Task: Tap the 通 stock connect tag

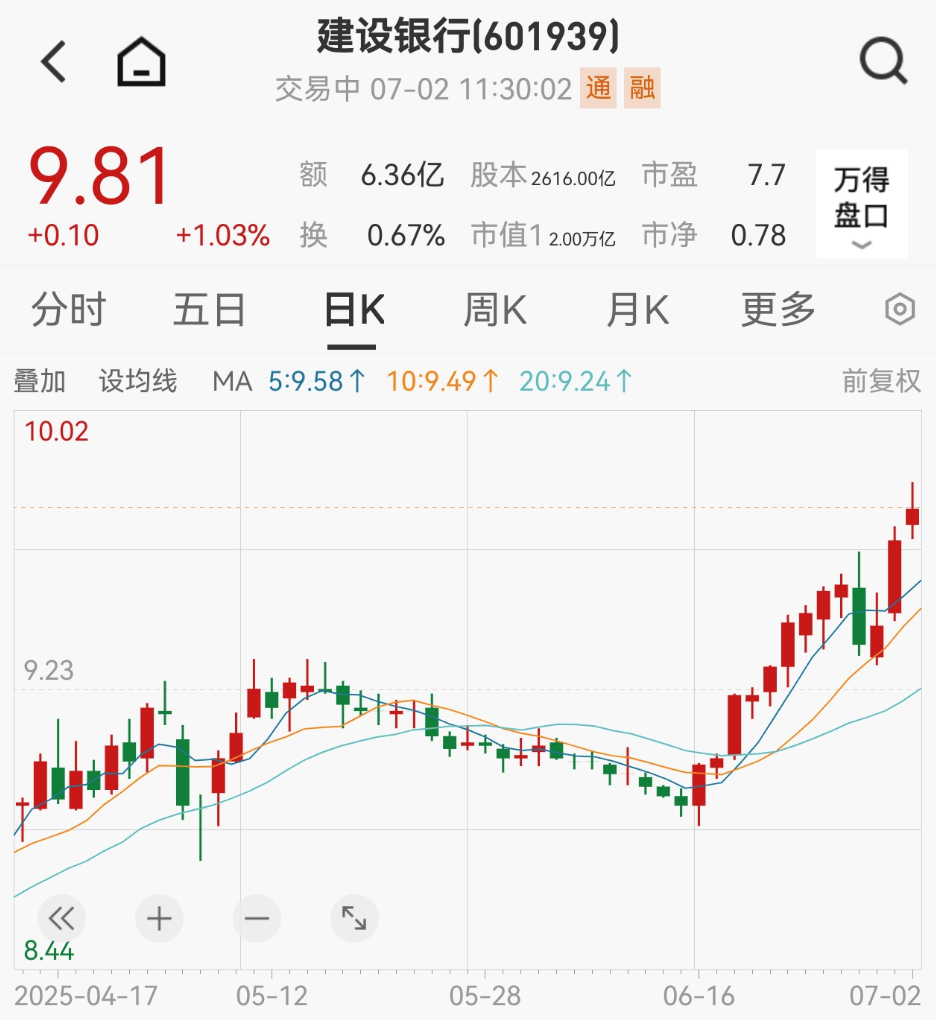Action: 598,89
